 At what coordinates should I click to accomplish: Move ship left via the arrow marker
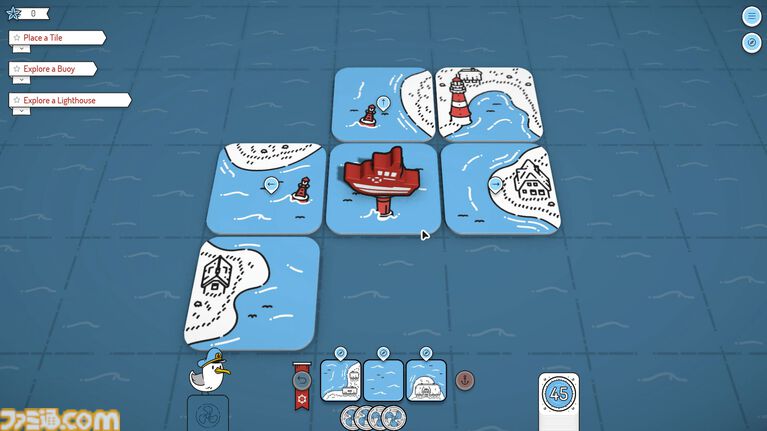pyautogui.click(x=271, y=184)
